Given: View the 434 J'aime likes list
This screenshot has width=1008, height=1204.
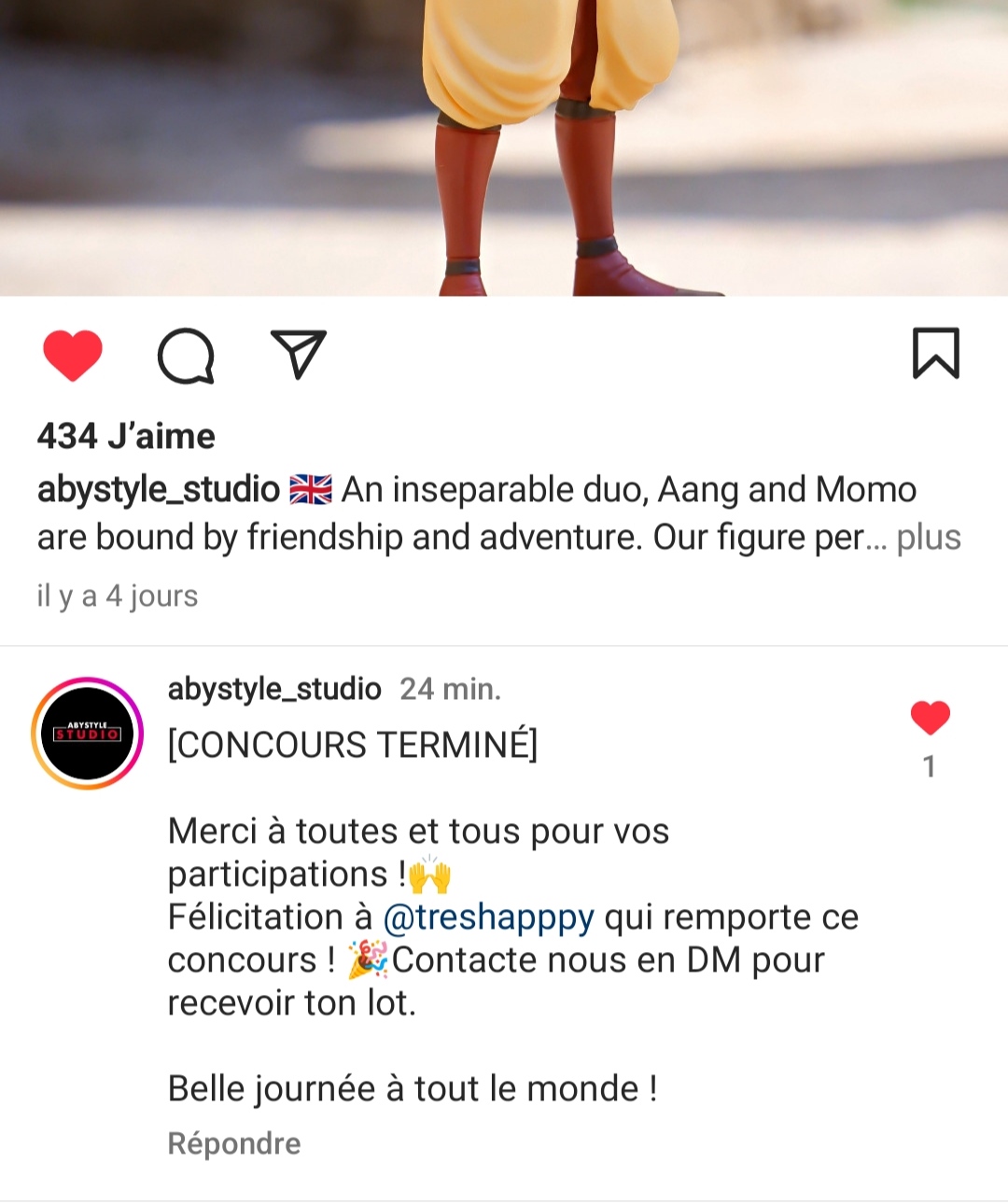Looking at the screenshot, I should click(x=126, y=436).
